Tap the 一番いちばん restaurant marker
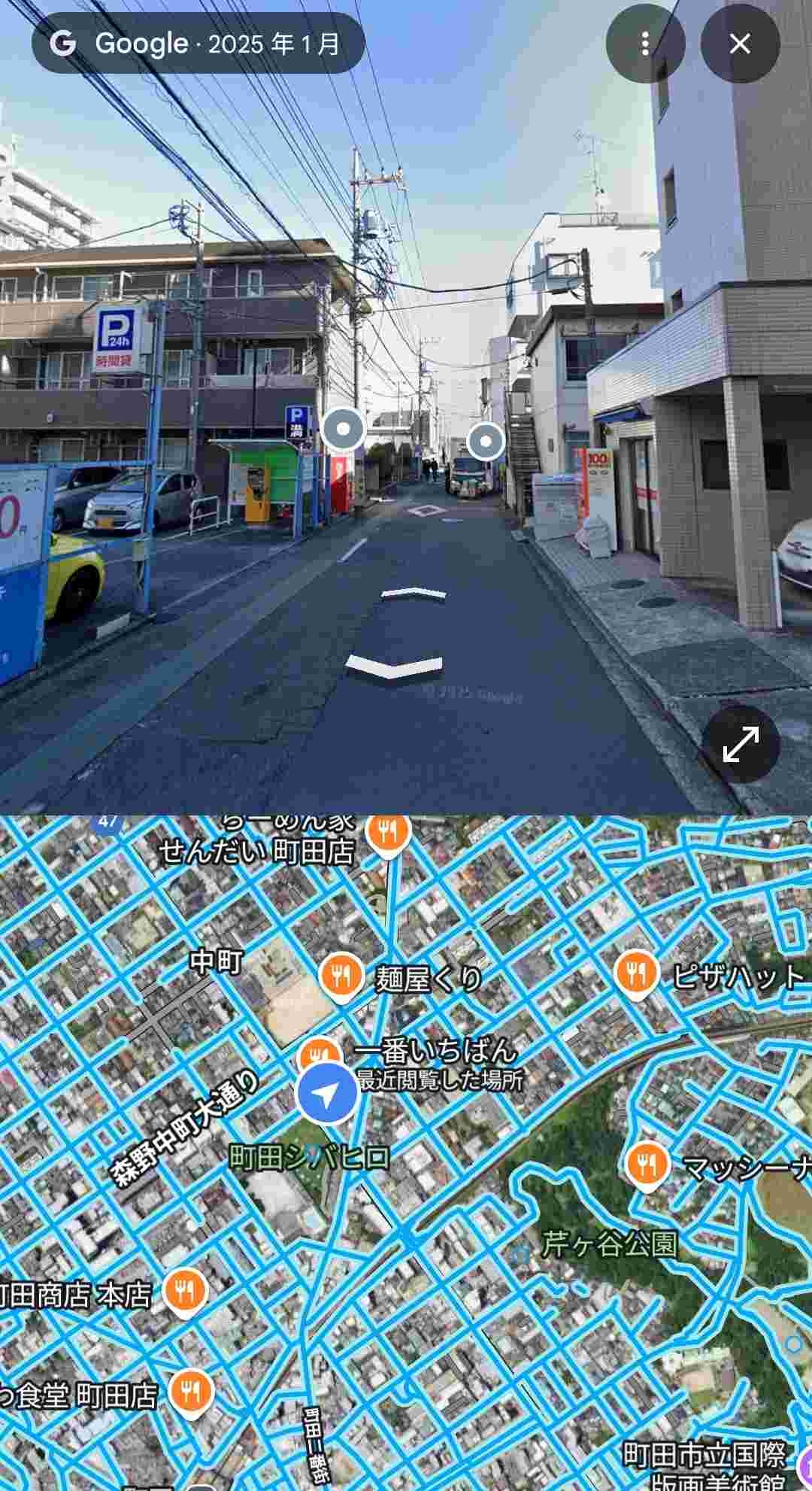The height and width of the screenshot is (1491, 812). pos(319,1052)
